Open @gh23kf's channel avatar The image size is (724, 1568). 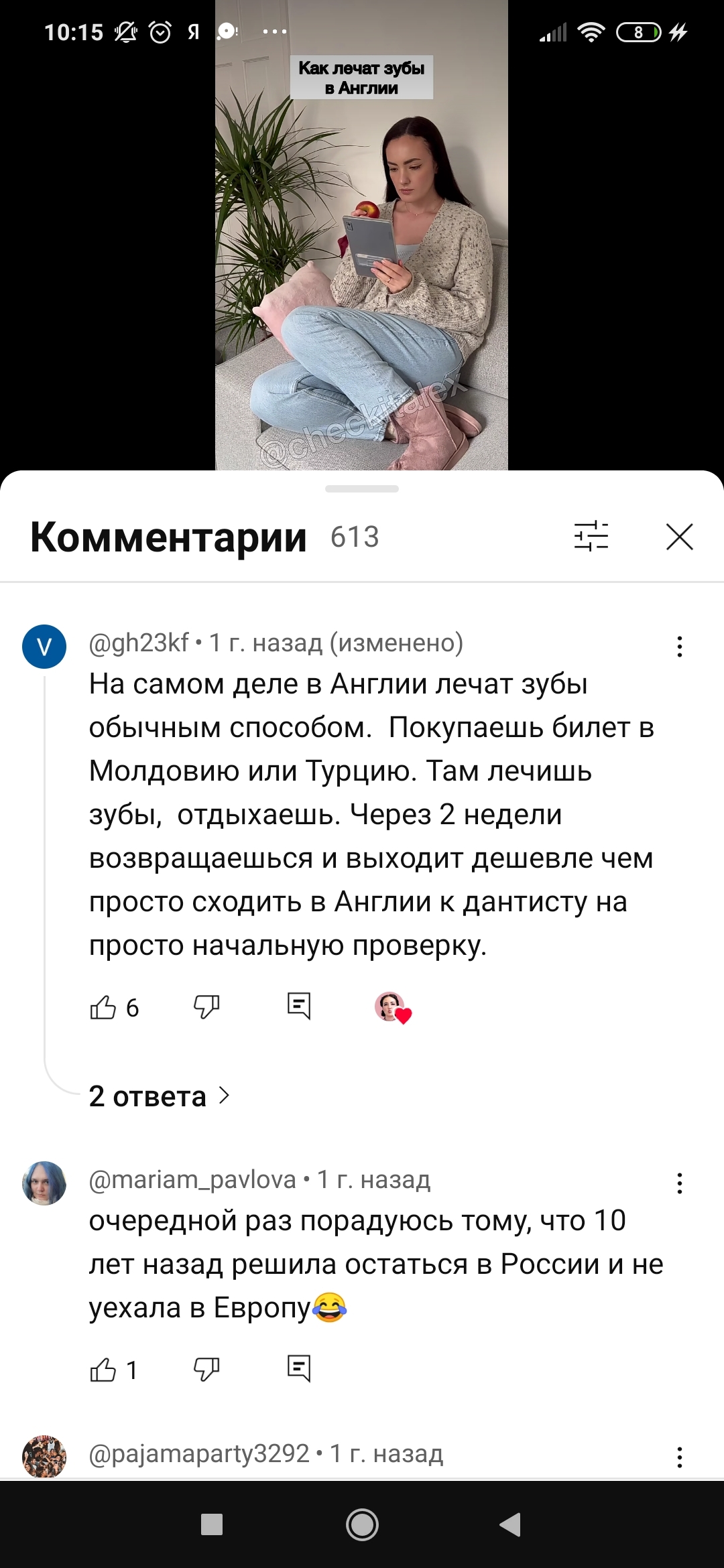[x=44, y=647]
